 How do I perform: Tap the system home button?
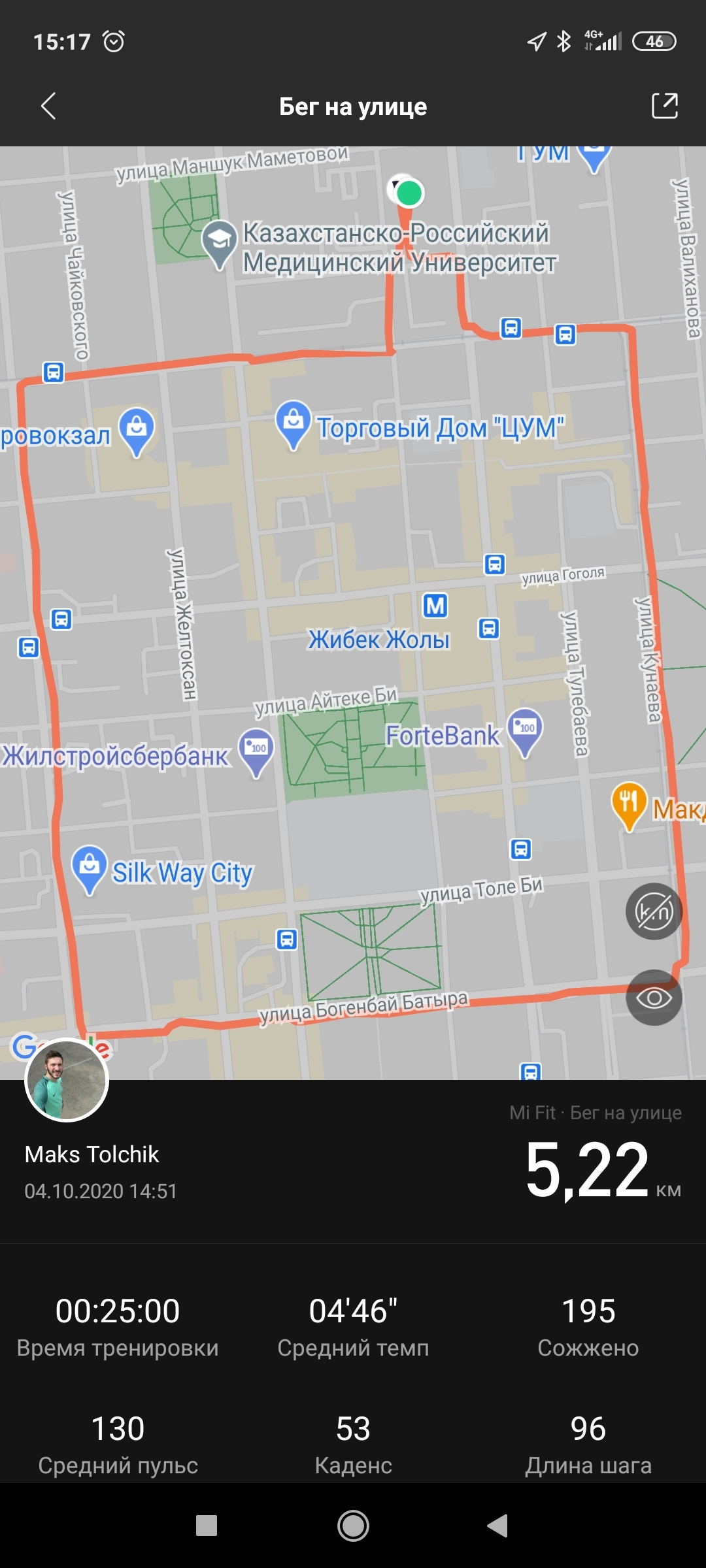pyautogui.click(x=353, y=1526)
